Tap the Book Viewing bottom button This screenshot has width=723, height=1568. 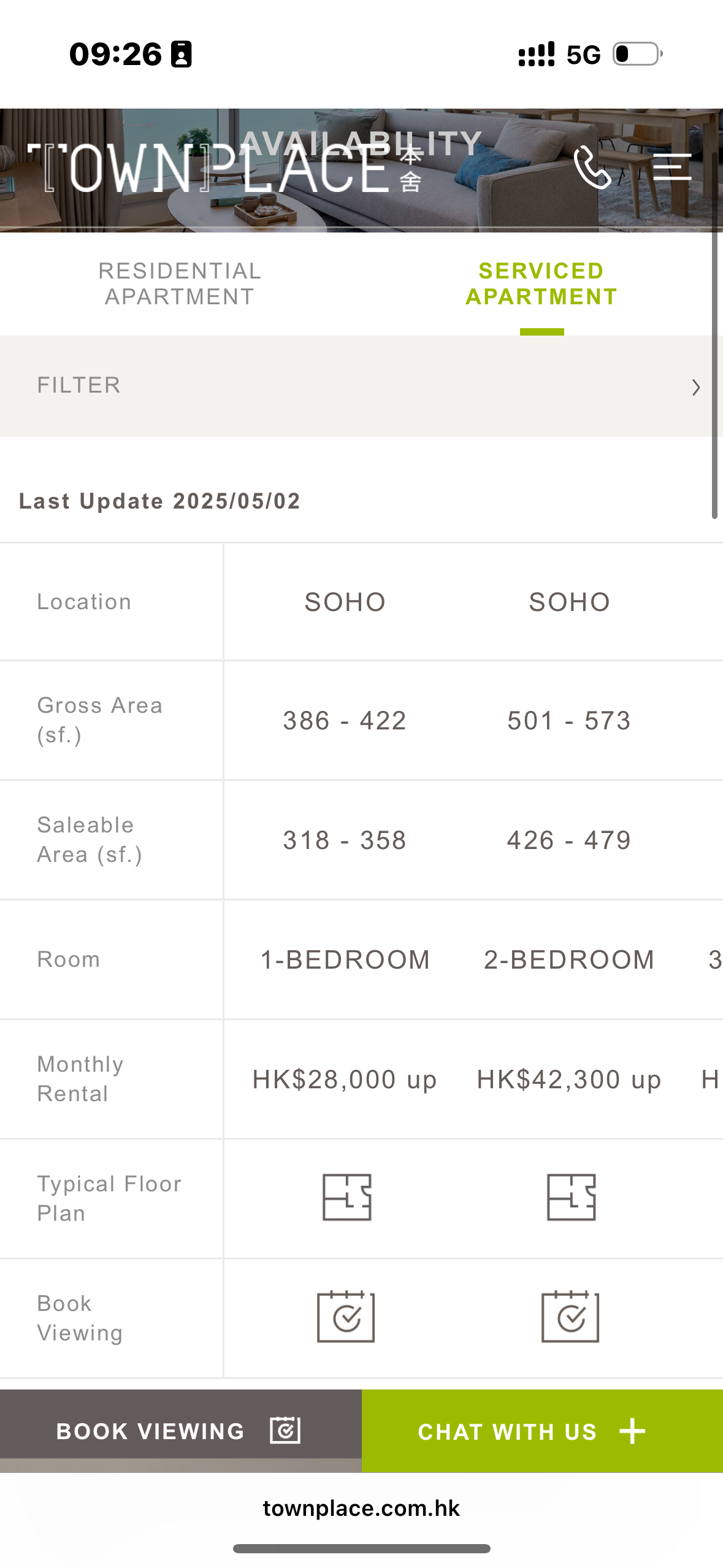point(181,1431)
